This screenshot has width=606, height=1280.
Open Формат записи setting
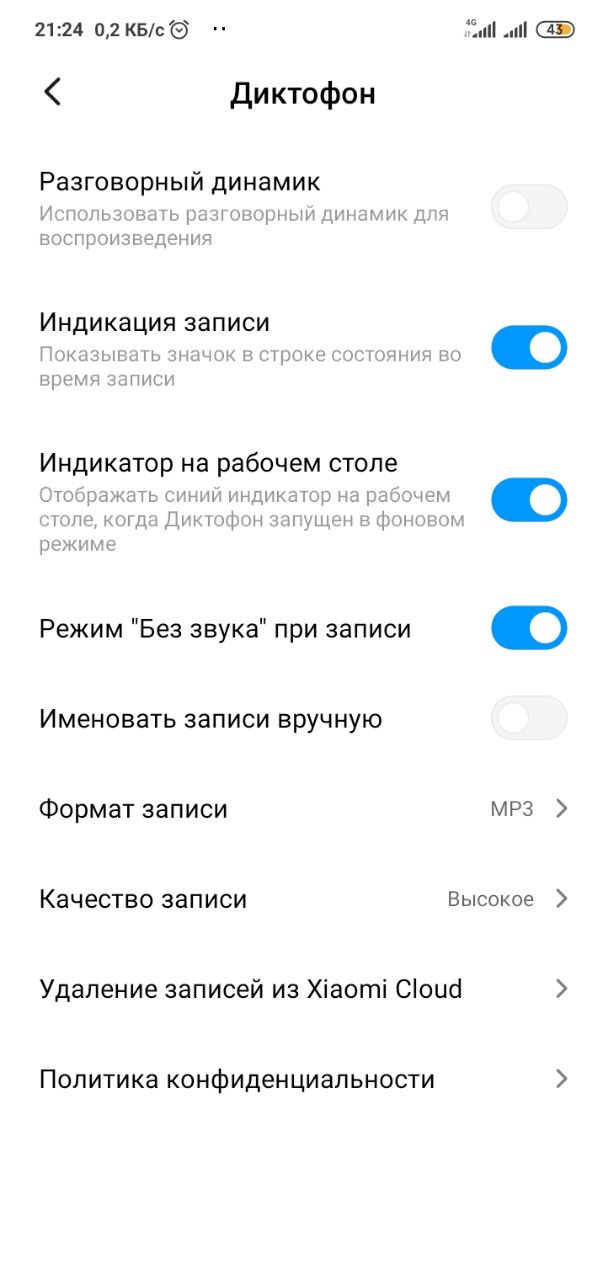point(303,809)
